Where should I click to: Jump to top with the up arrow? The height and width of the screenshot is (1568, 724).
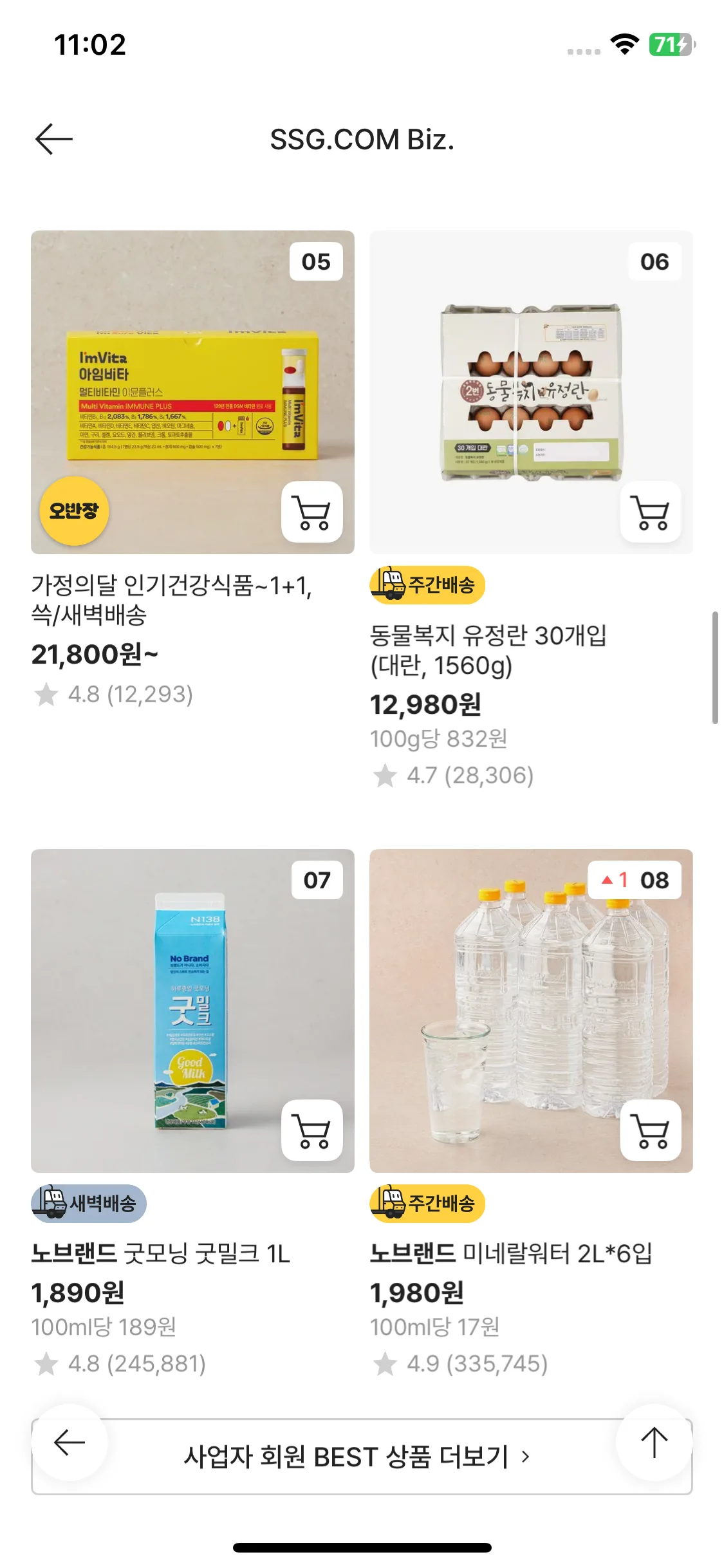point(654,1442)
